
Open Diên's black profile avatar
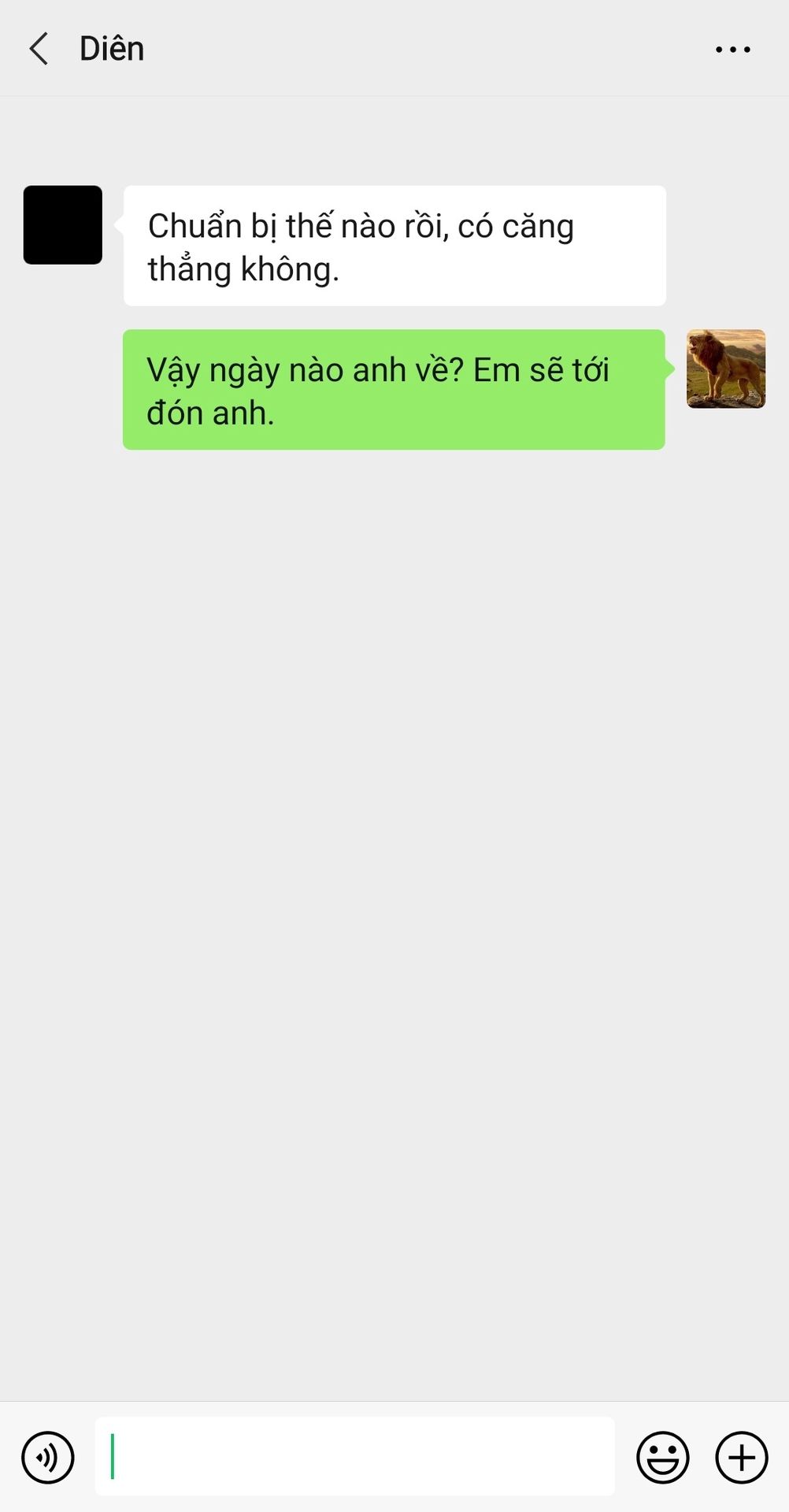[x=63, y=225]
